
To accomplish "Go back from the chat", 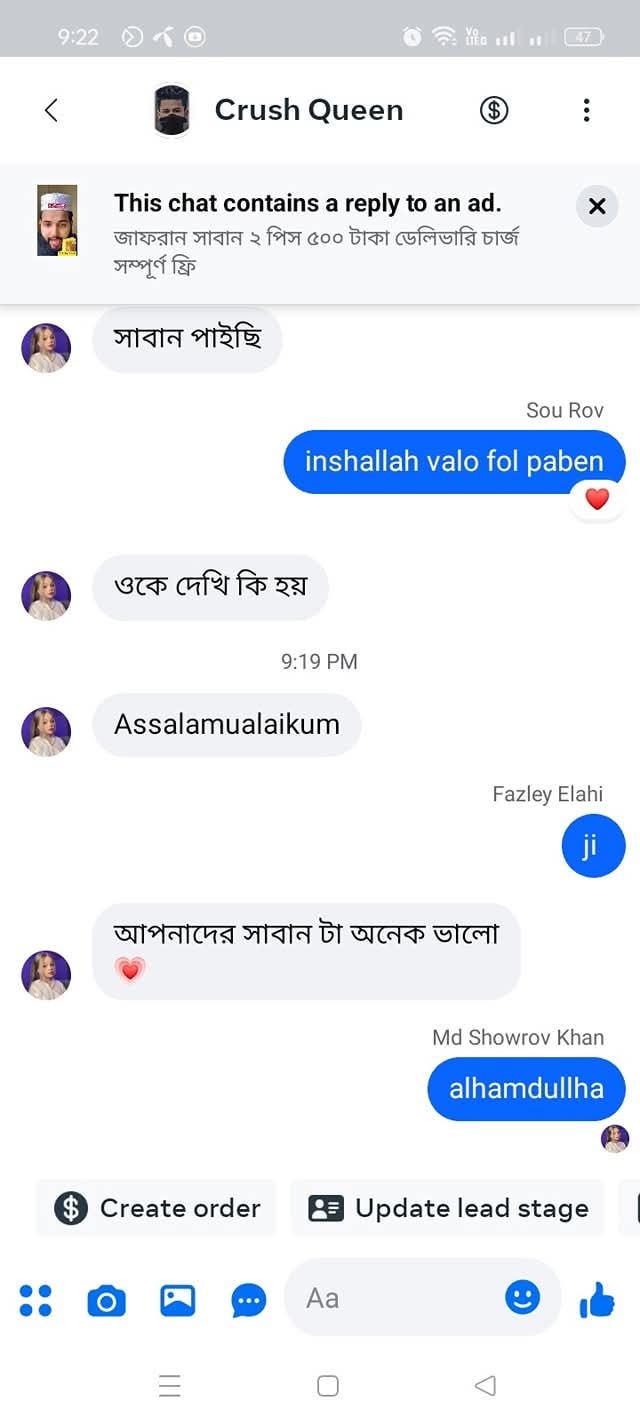I will coord(52,110).
